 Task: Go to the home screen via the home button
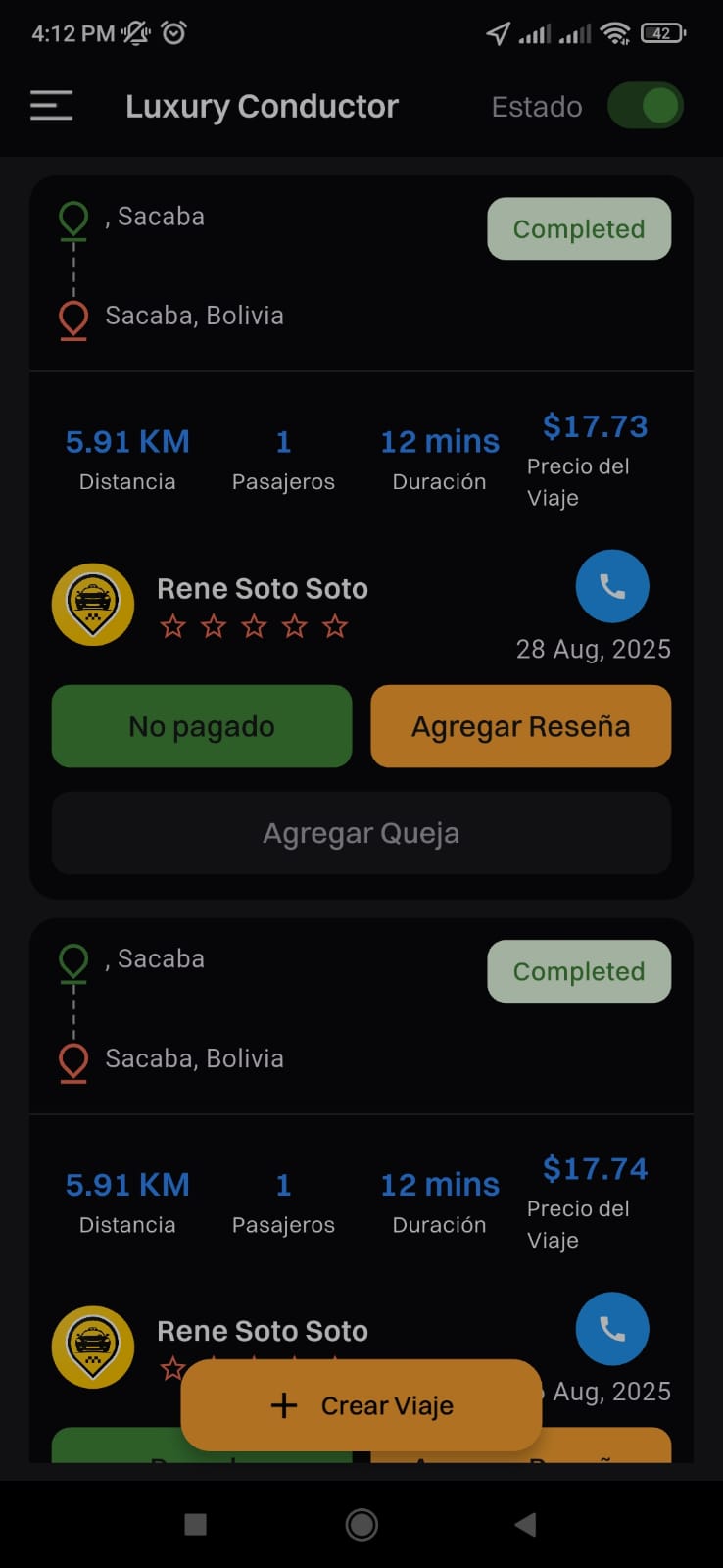[361, 1524]
